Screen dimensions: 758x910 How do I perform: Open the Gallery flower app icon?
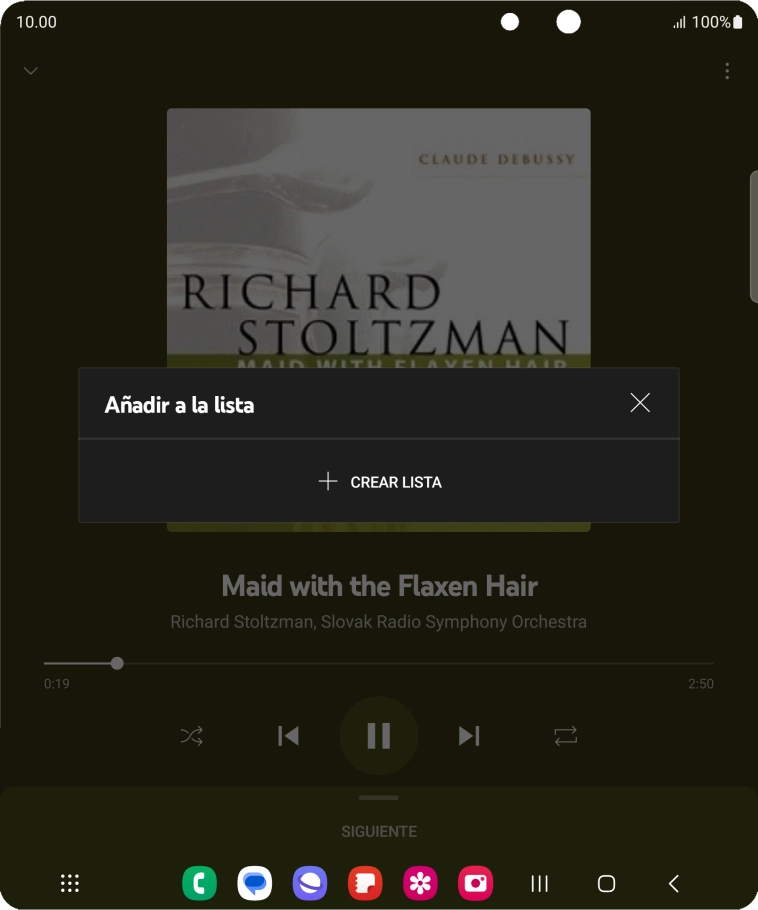click(420, 883)
